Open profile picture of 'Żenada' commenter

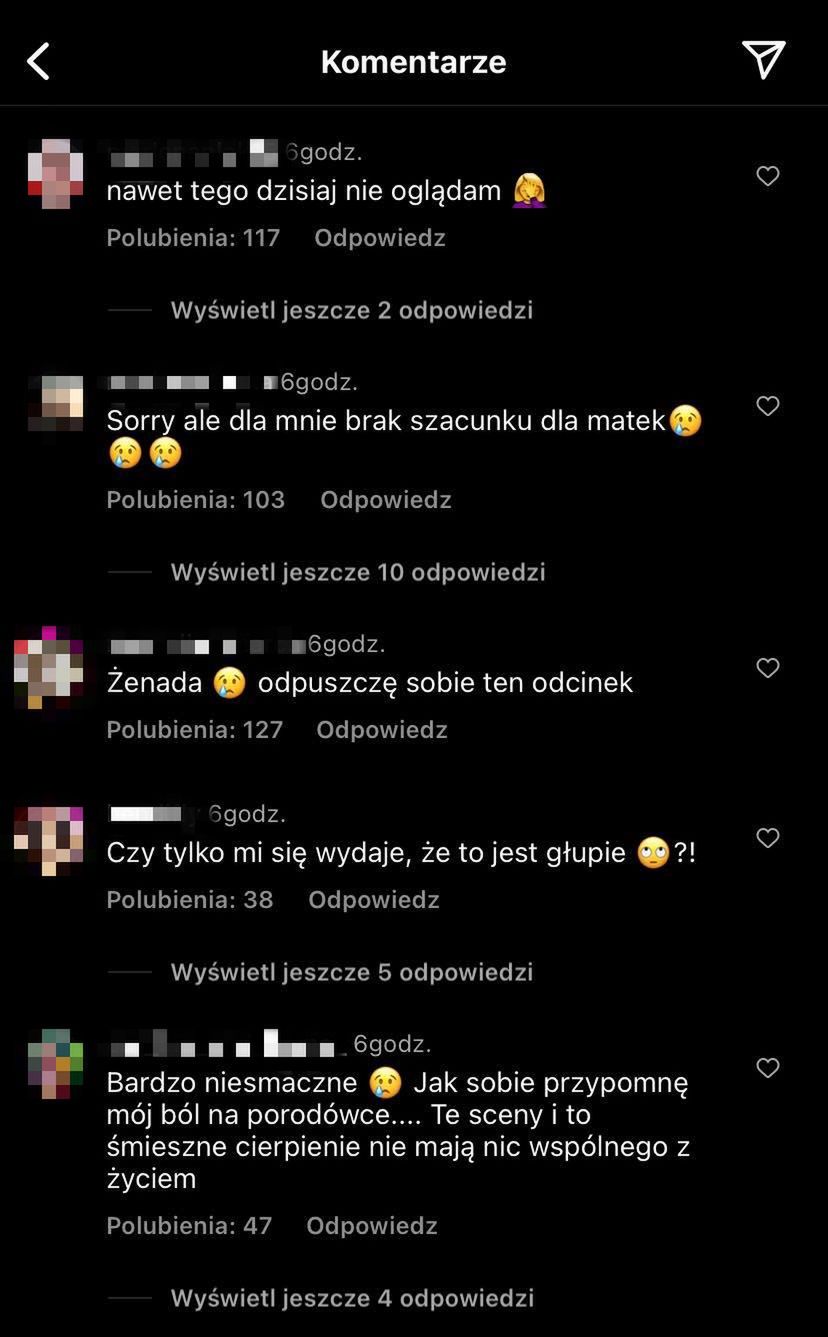pyautogui.click(x=48, y=667)
